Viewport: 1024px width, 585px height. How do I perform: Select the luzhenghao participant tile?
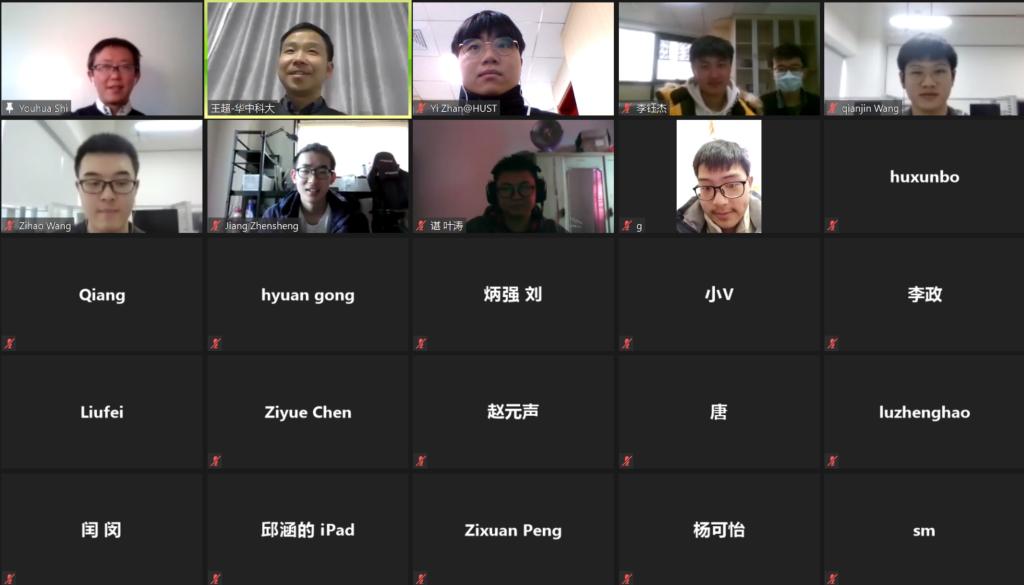[x=924, y=412]
